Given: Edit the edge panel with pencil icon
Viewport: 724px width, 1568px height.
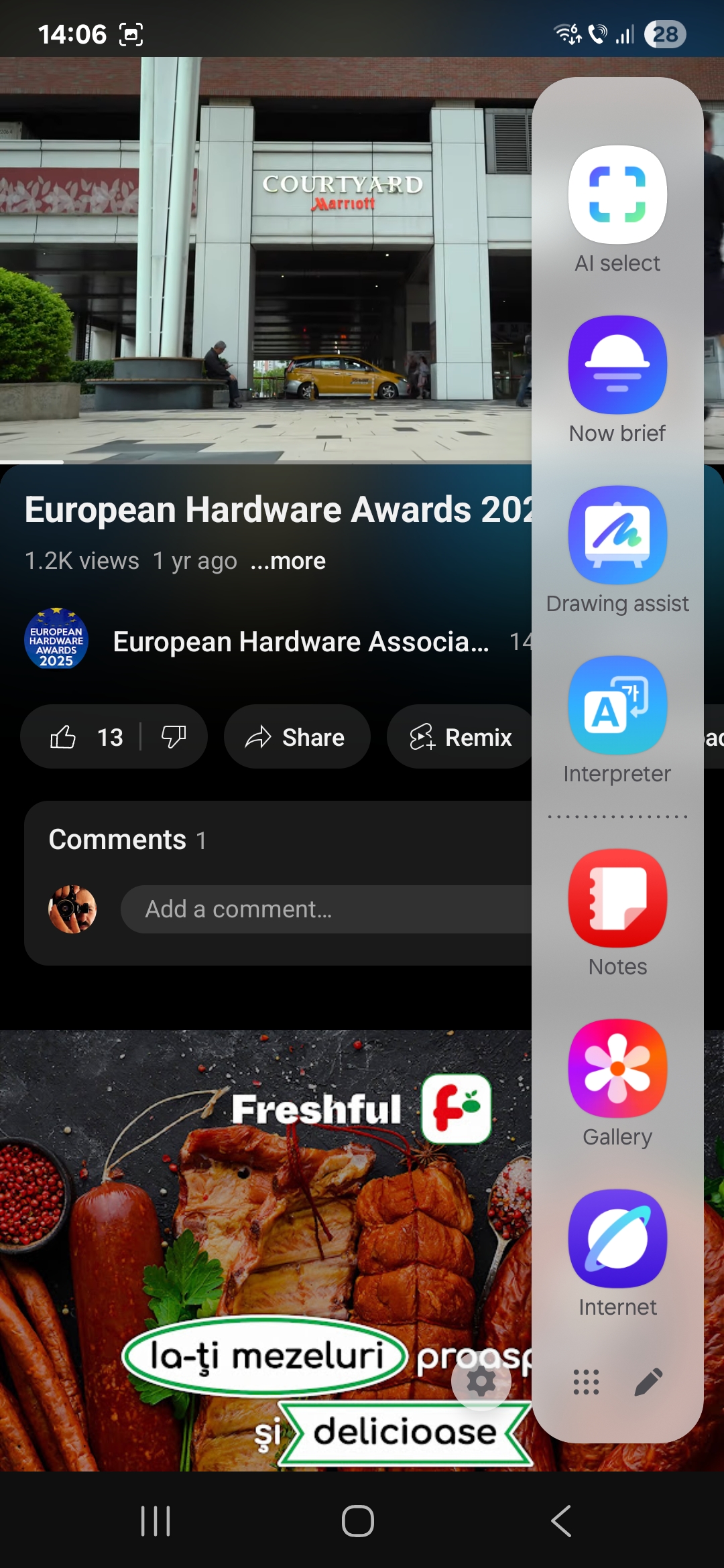Looking at the screenshot, I should (x=649, y=1382).
